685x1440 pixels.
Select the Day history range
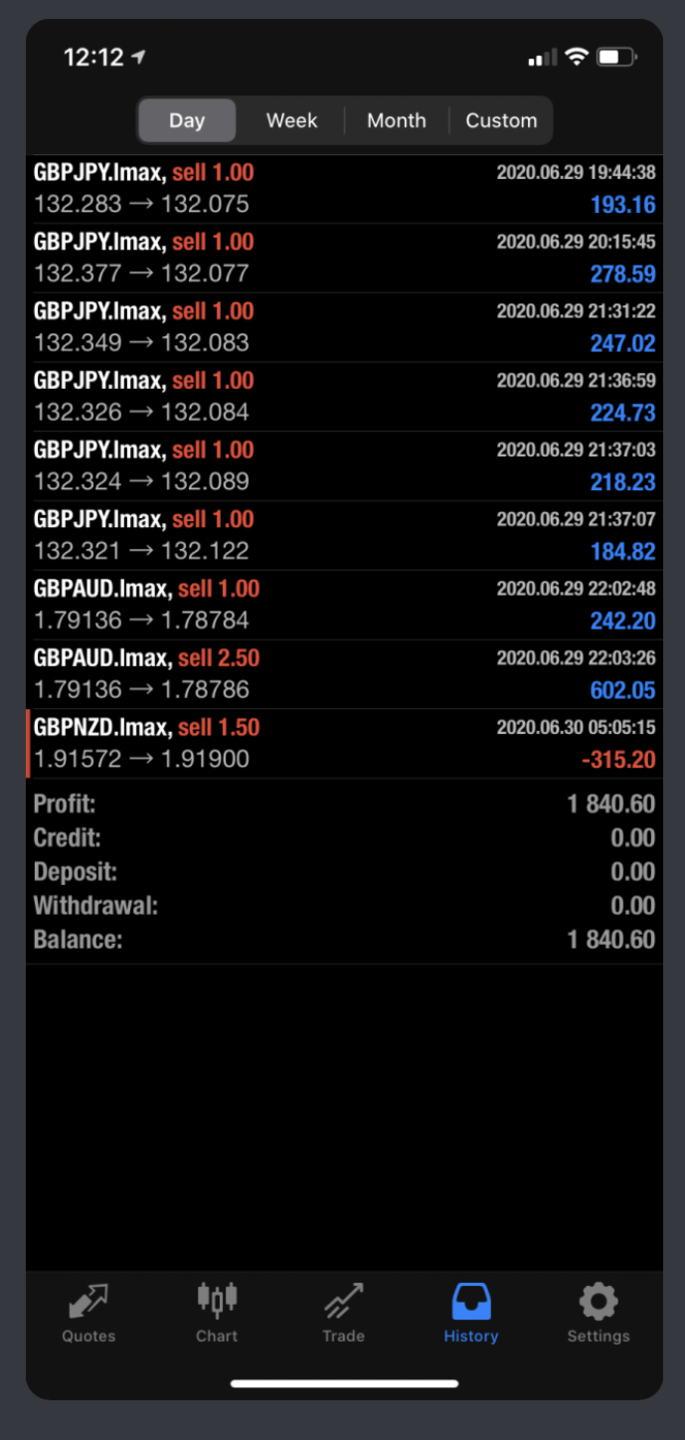point(187,121)
